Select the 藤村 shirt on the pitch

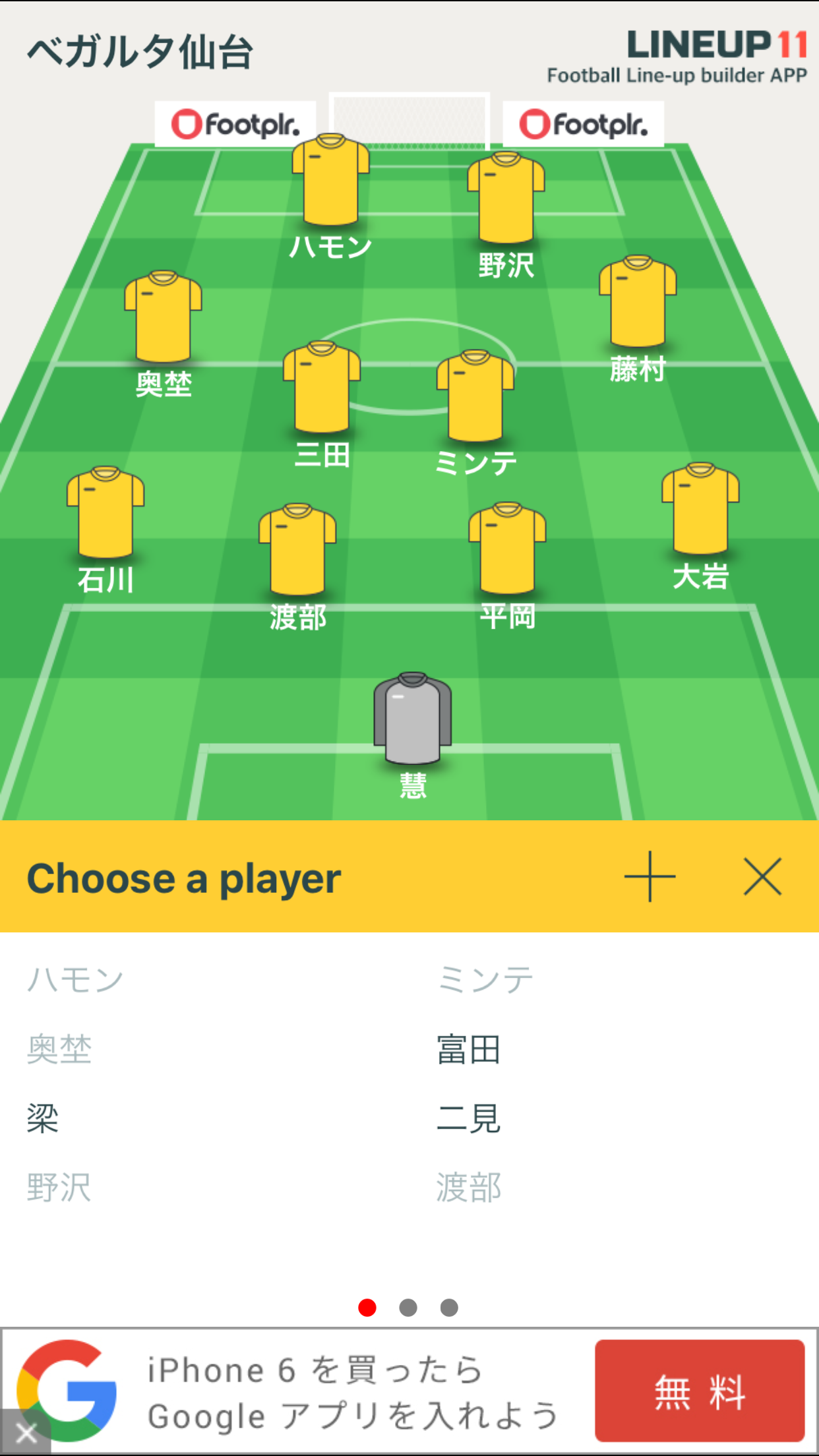(x=637, y=302)
